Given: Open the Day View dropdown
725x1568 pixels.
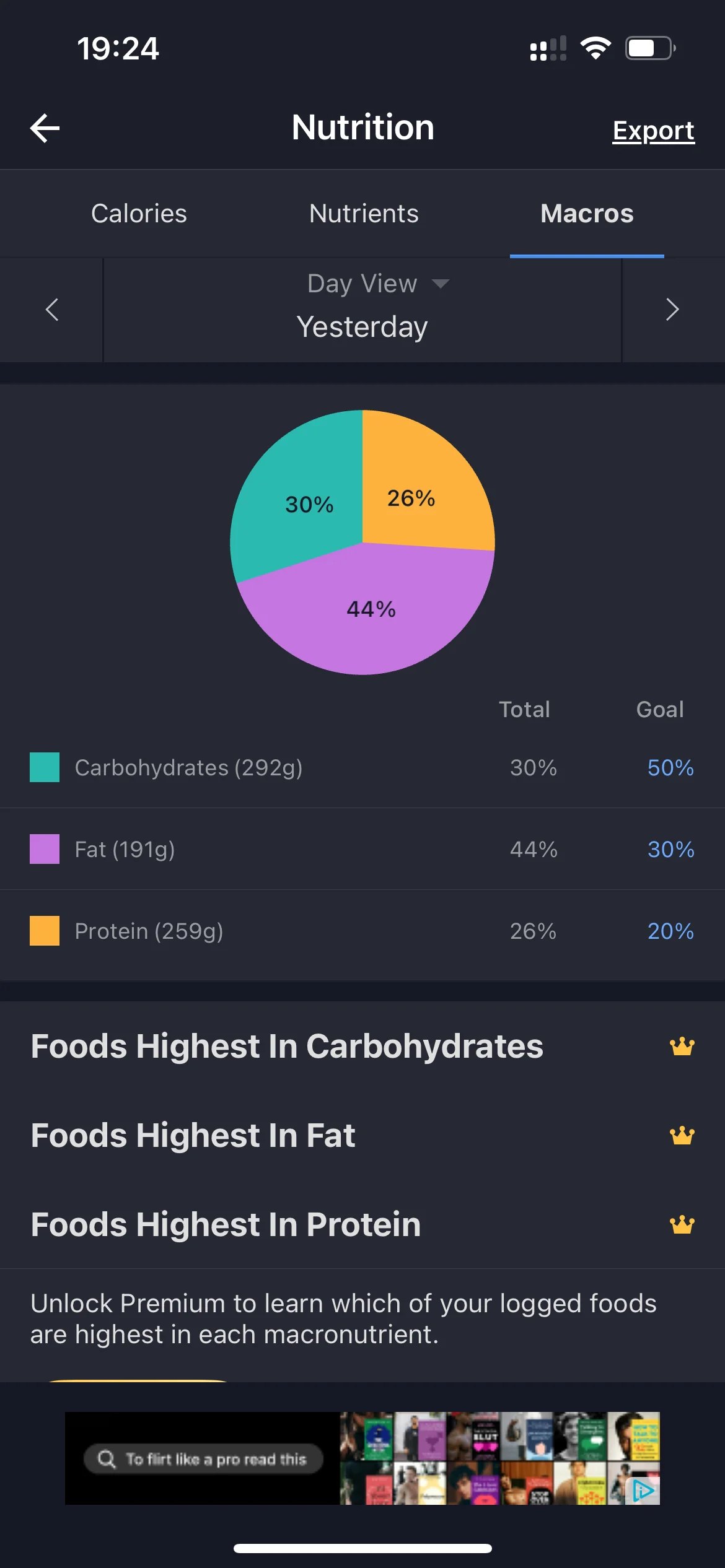Looking at the screenshot, I should tap(377, 284).
